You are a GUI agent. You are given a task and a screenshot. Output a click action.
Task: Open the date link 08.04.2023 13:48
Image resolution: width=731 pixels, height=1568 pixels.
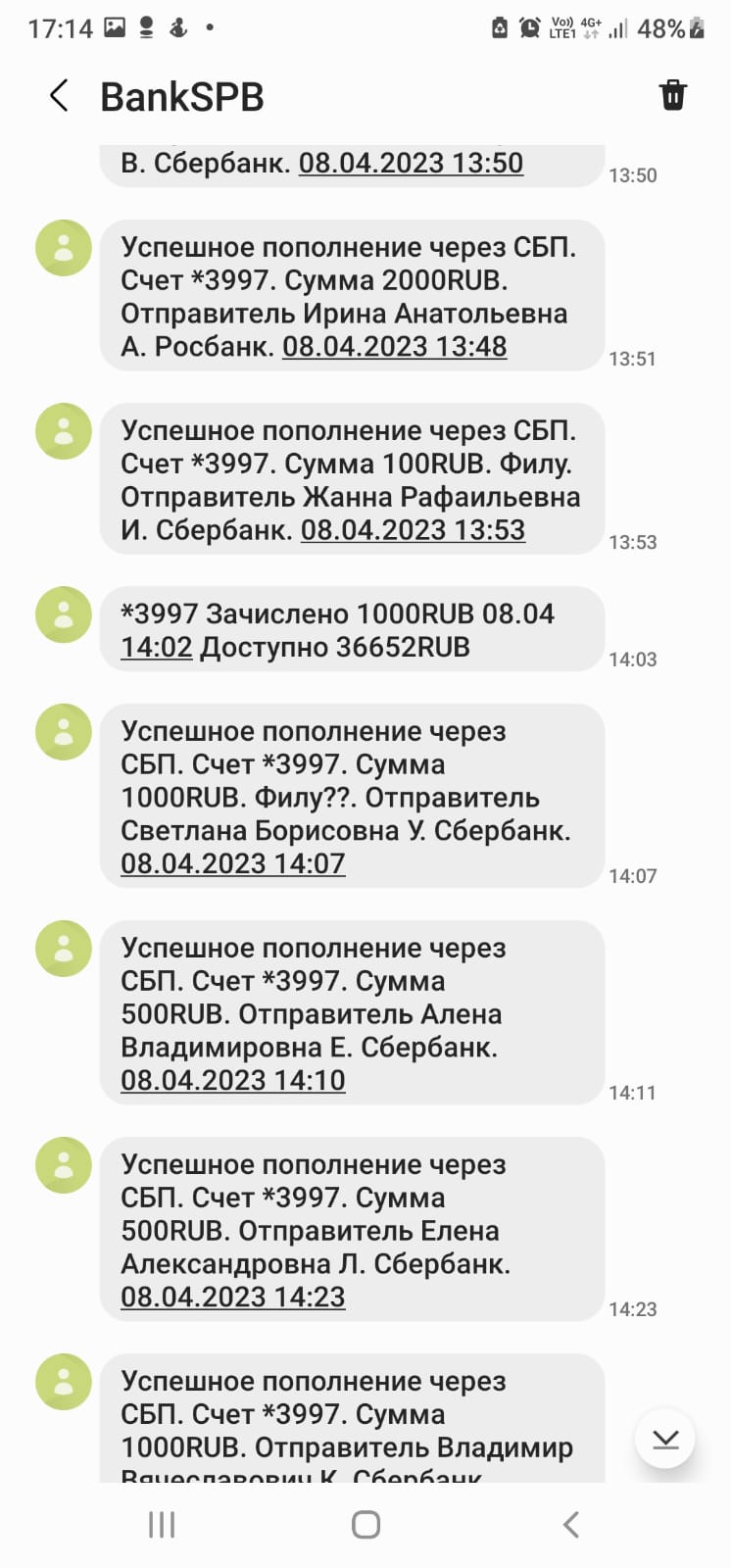coord(394,346)
